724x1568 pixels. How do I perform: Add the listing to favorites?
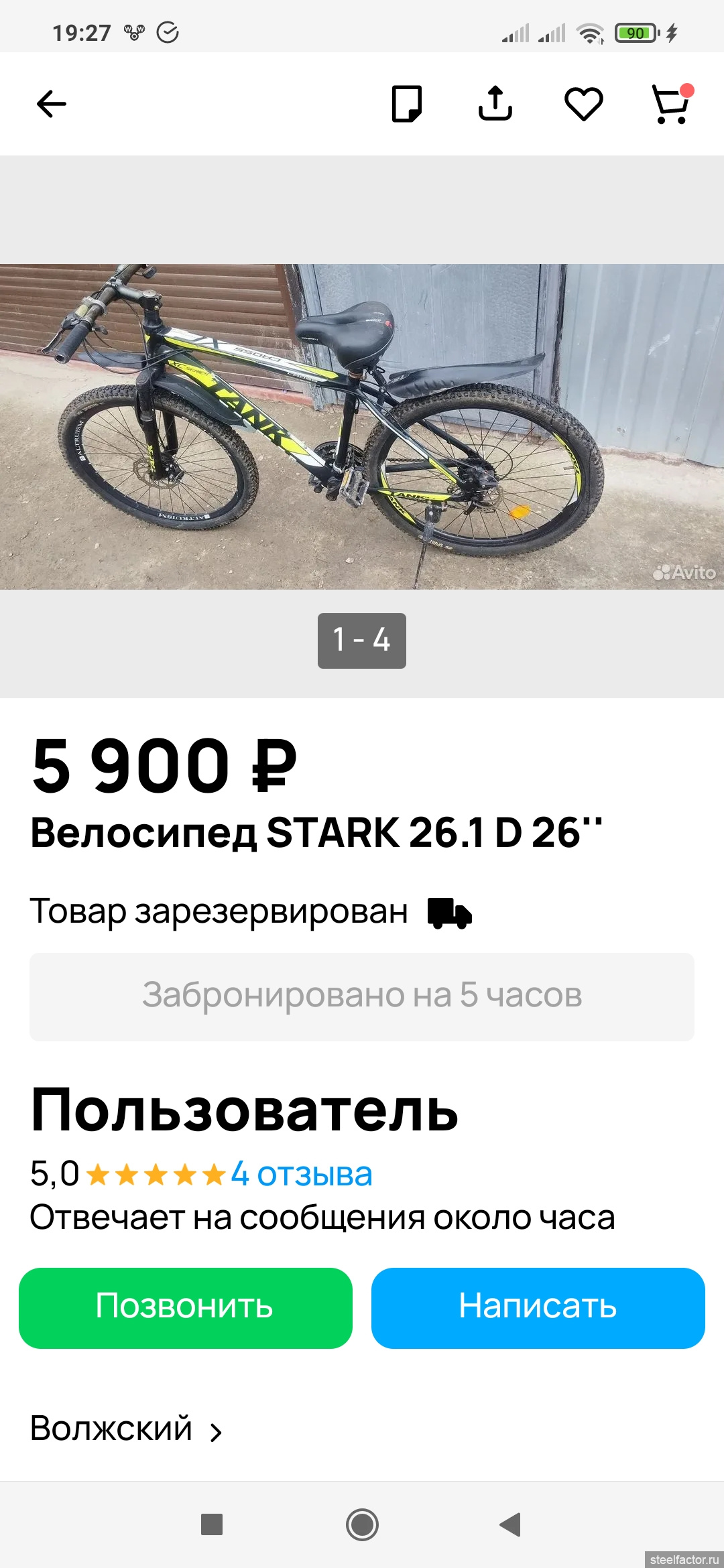[x=583, y=104]
